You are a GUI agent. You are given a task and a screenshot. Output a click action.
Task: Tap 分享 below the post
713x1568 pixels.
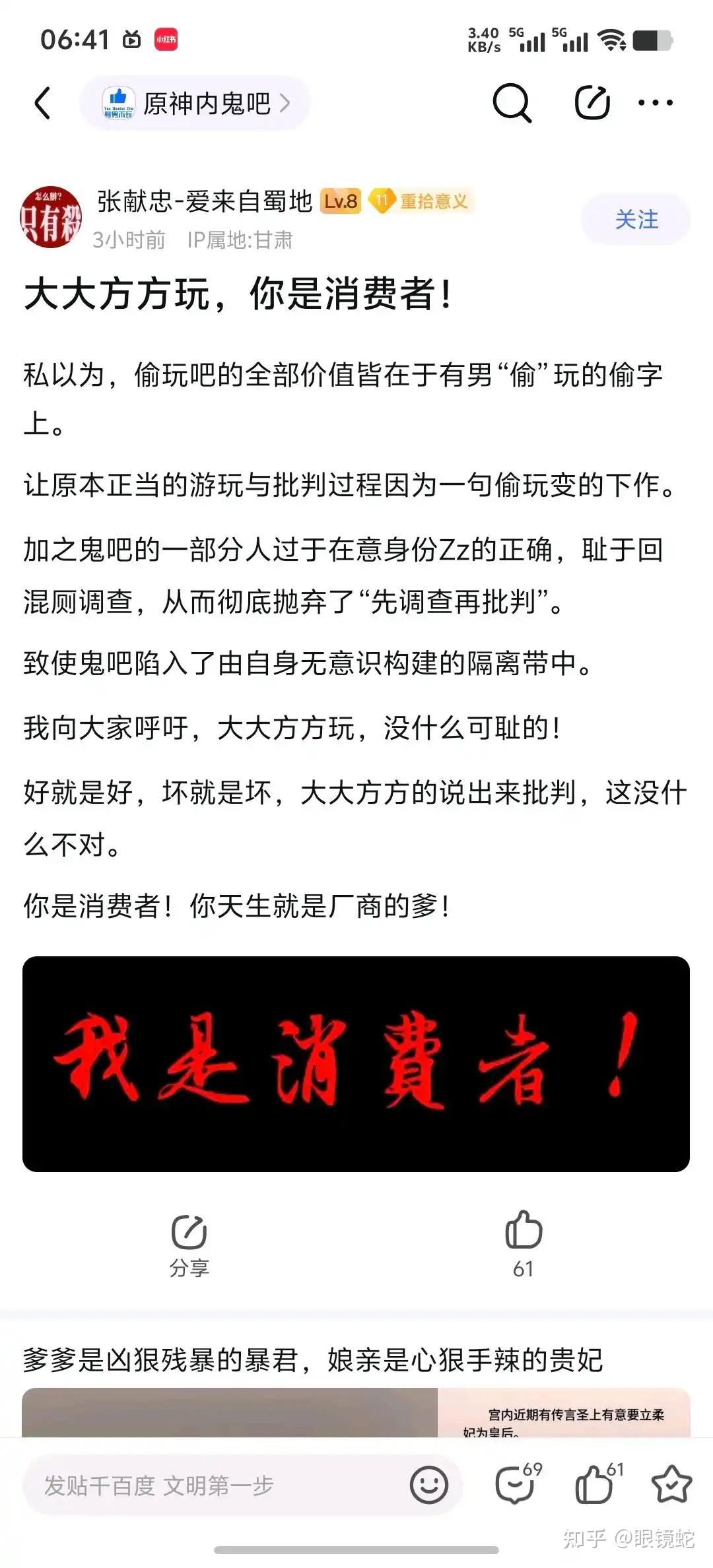(x=189, y=1245)
